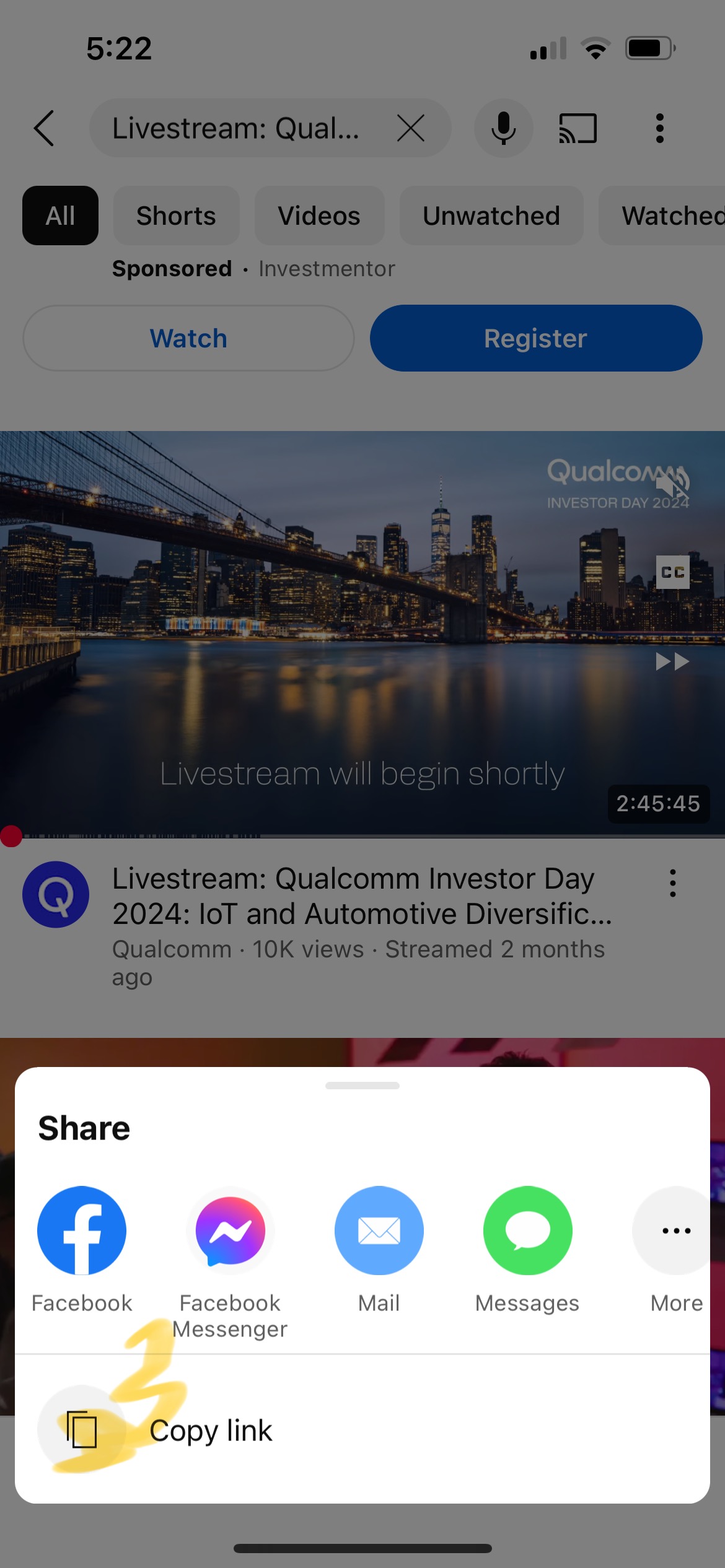The width and height of the screenshot is (725, 1568).
Task: Clear the search query text
Action: [x=410, y=128]
